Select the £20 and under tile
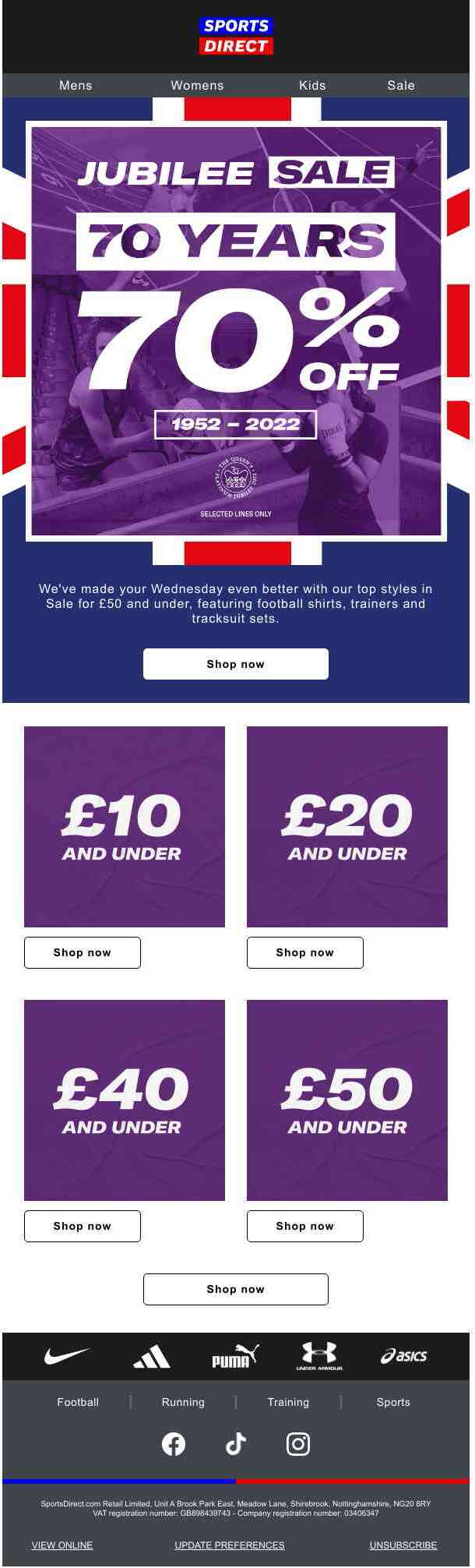The height and width of the screenshot is (1568, 475). point(347,826)
